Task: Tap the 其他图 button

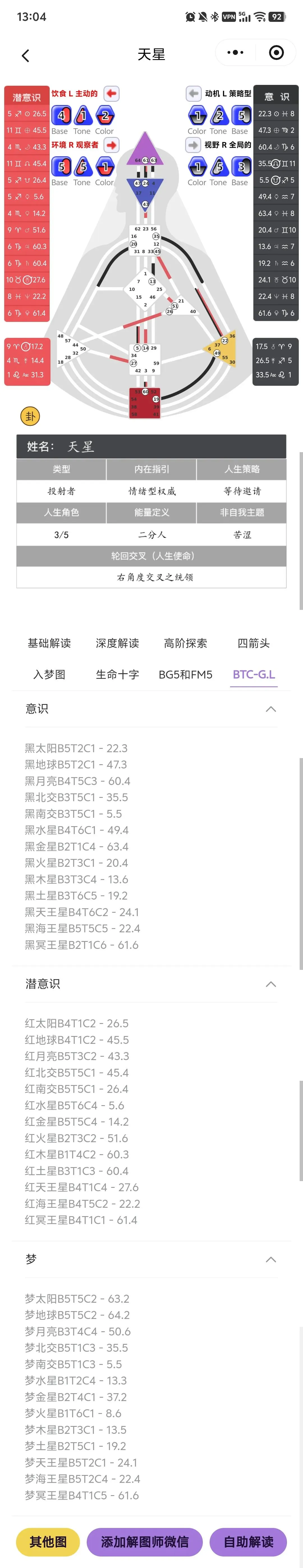Action: pos(48,1542)
